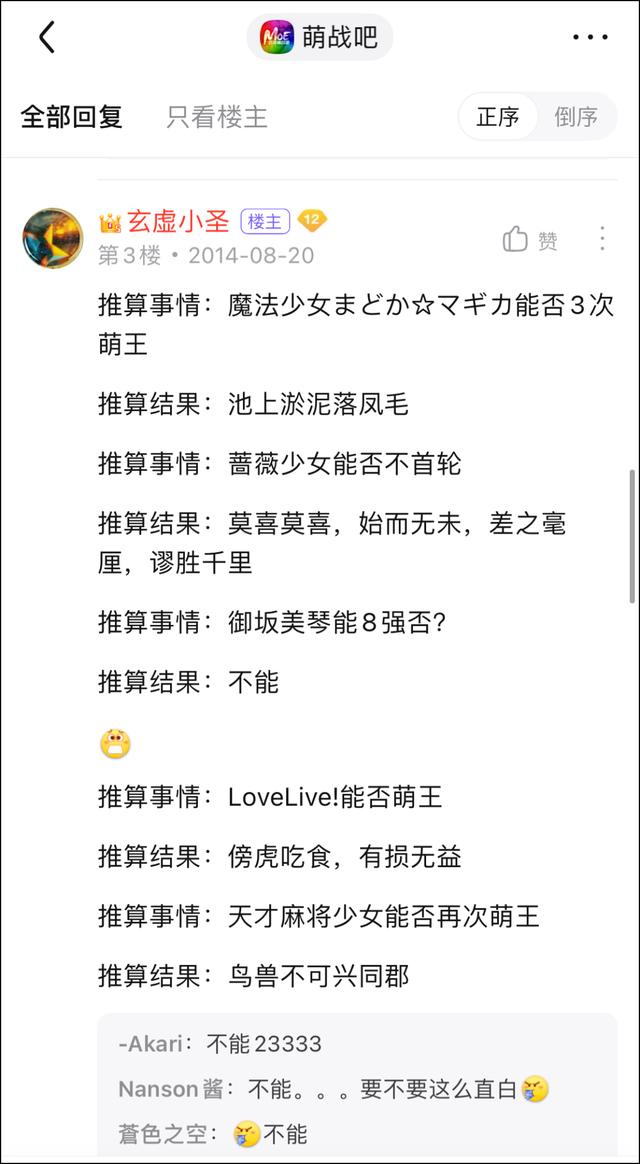Select 正序 sort order
Screen dimensions: 640x1164
click(498, 117)
